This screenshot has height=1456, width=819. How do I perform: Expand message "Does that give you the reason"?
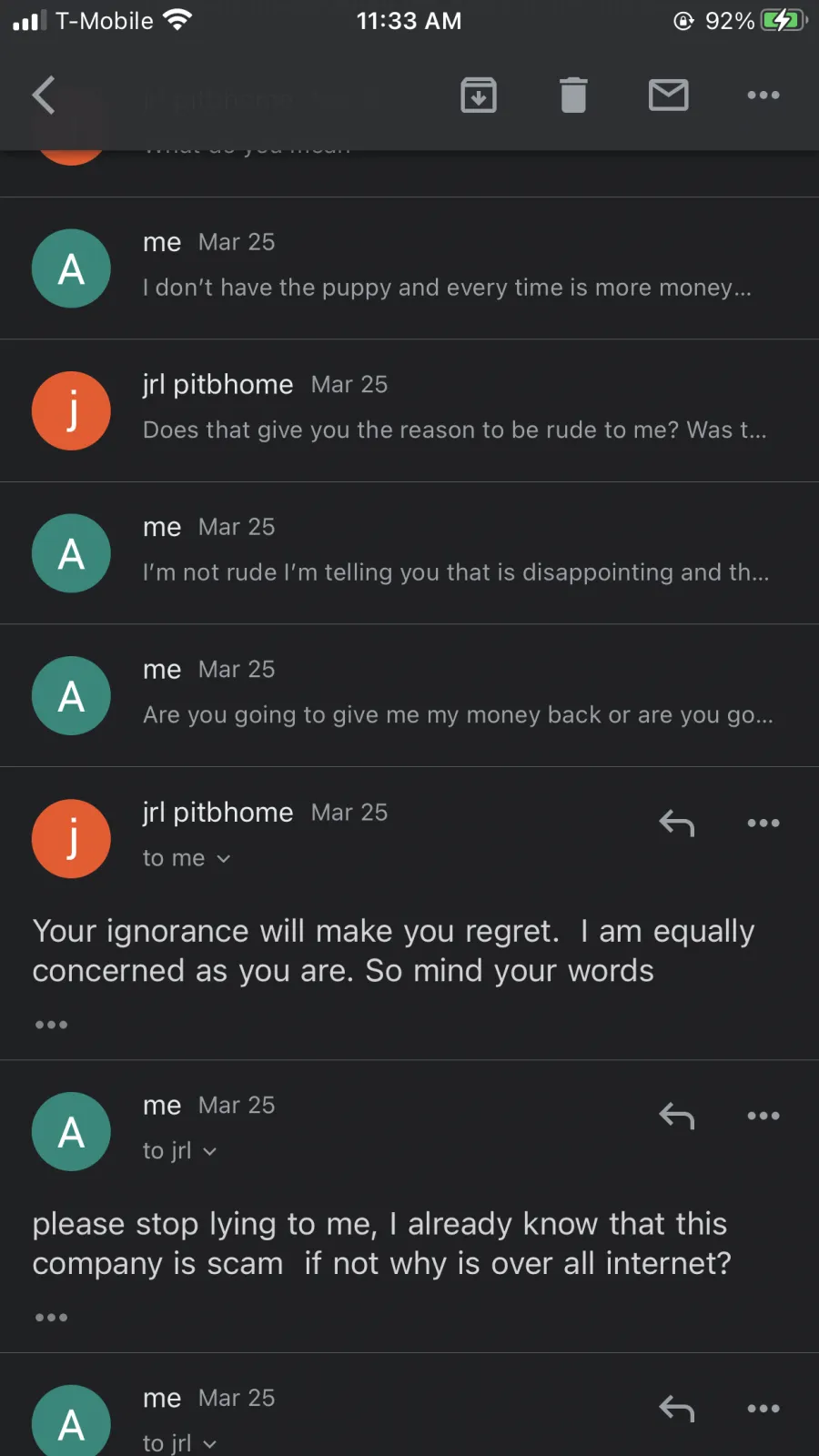point(409,410)
